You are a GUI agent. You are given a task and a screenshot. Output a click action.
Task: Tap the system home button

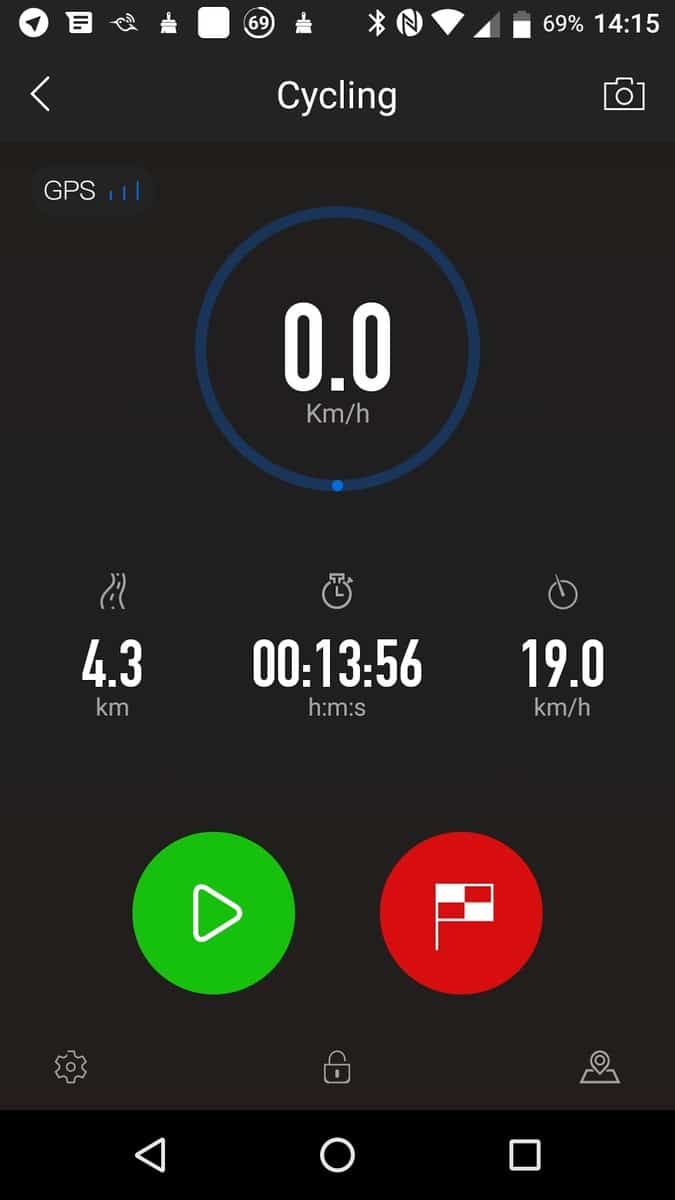tap(337, 1155)
